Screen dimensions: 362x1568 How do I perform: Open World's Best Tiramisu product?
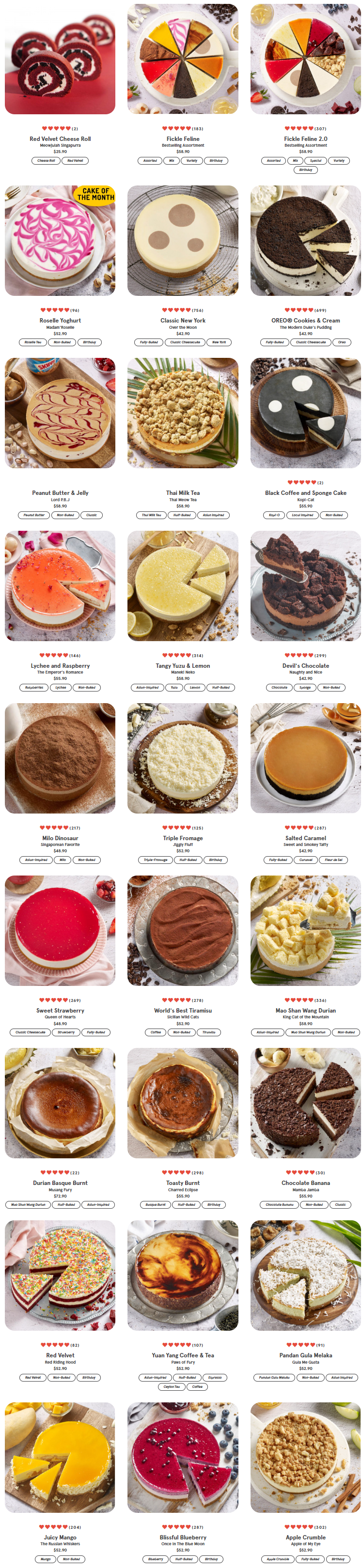pos(183,930)
